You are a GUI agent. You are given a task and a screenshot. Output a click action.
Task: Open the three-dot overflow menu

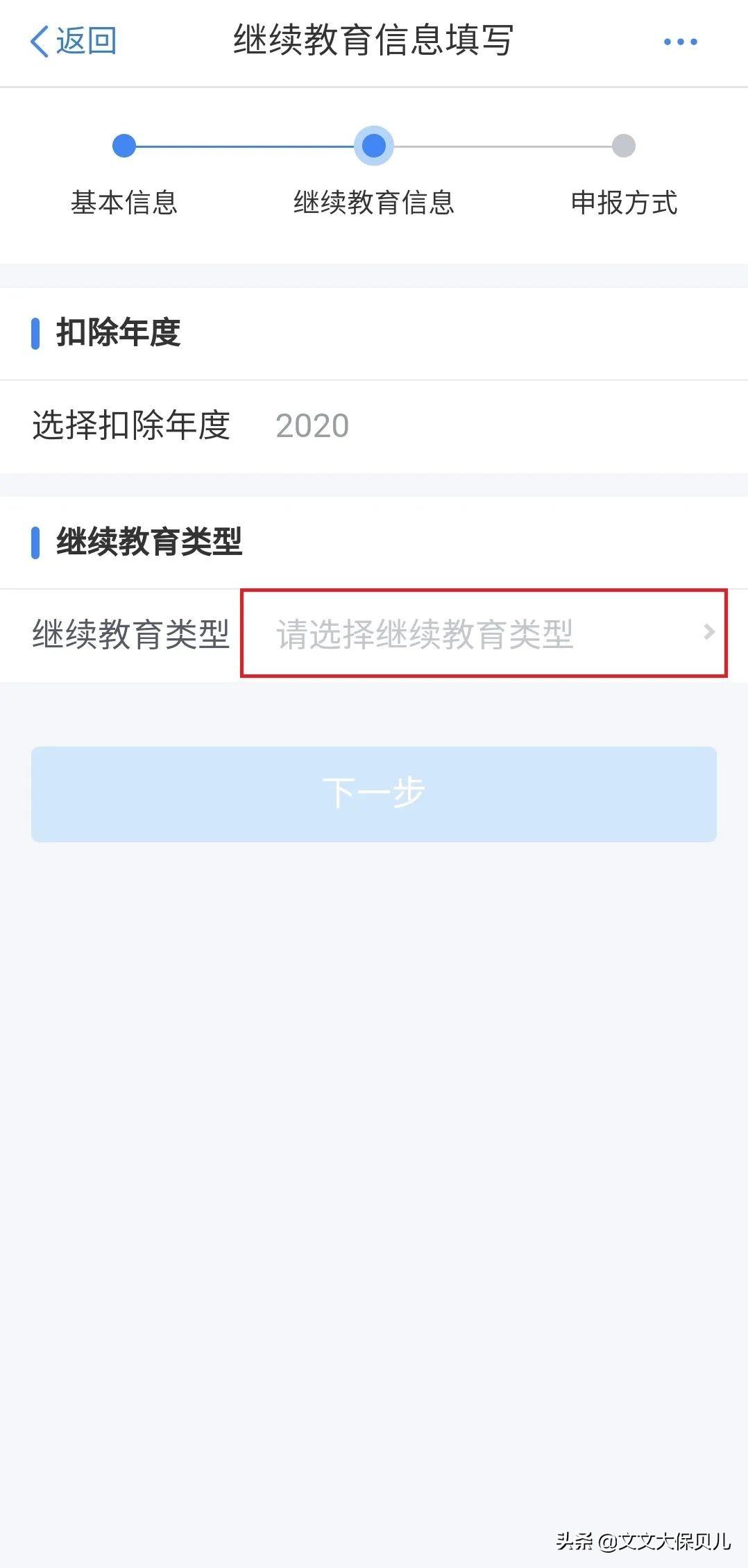tap(680, 42)
